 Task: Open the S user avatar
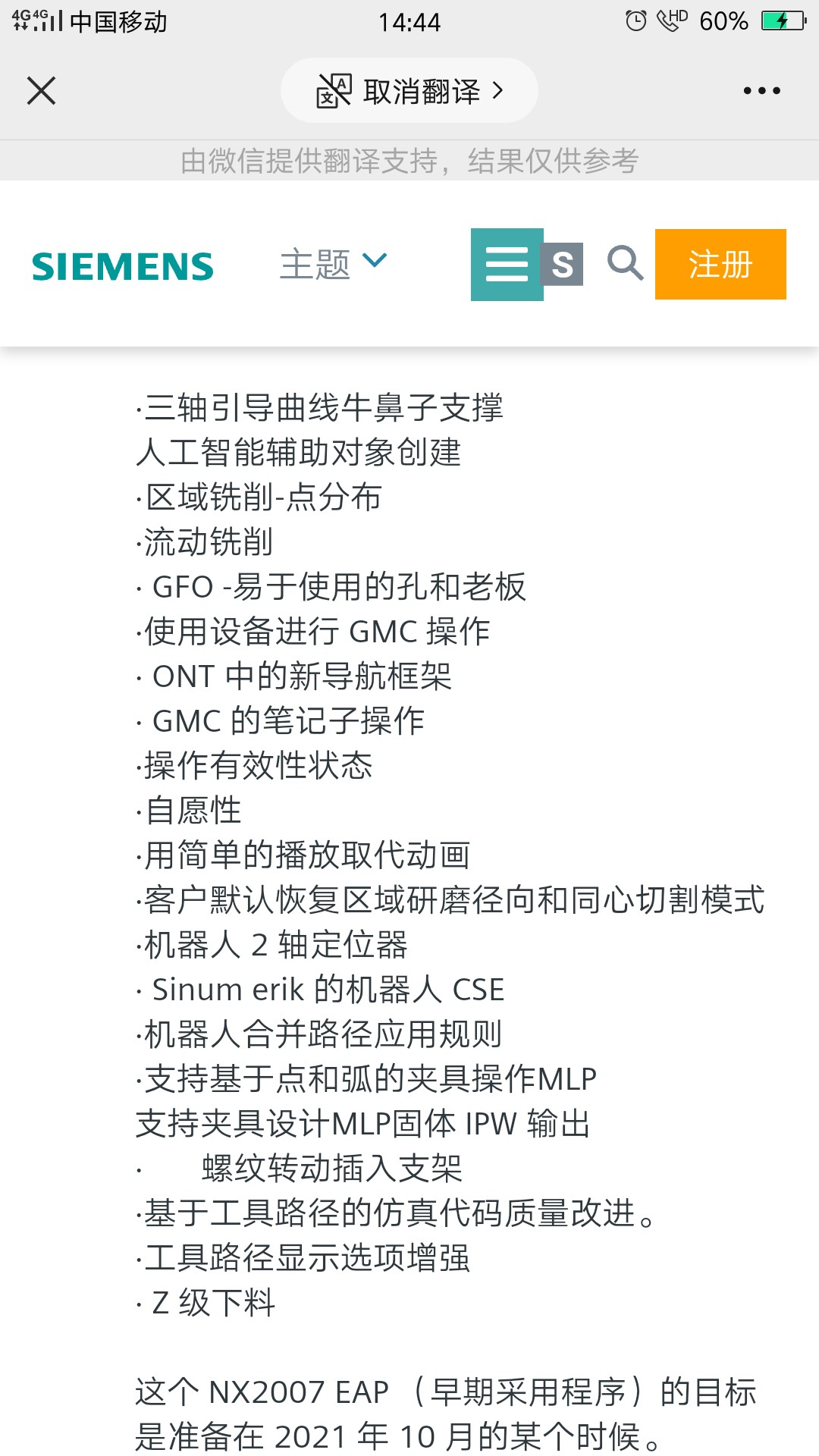coord(563,265)
